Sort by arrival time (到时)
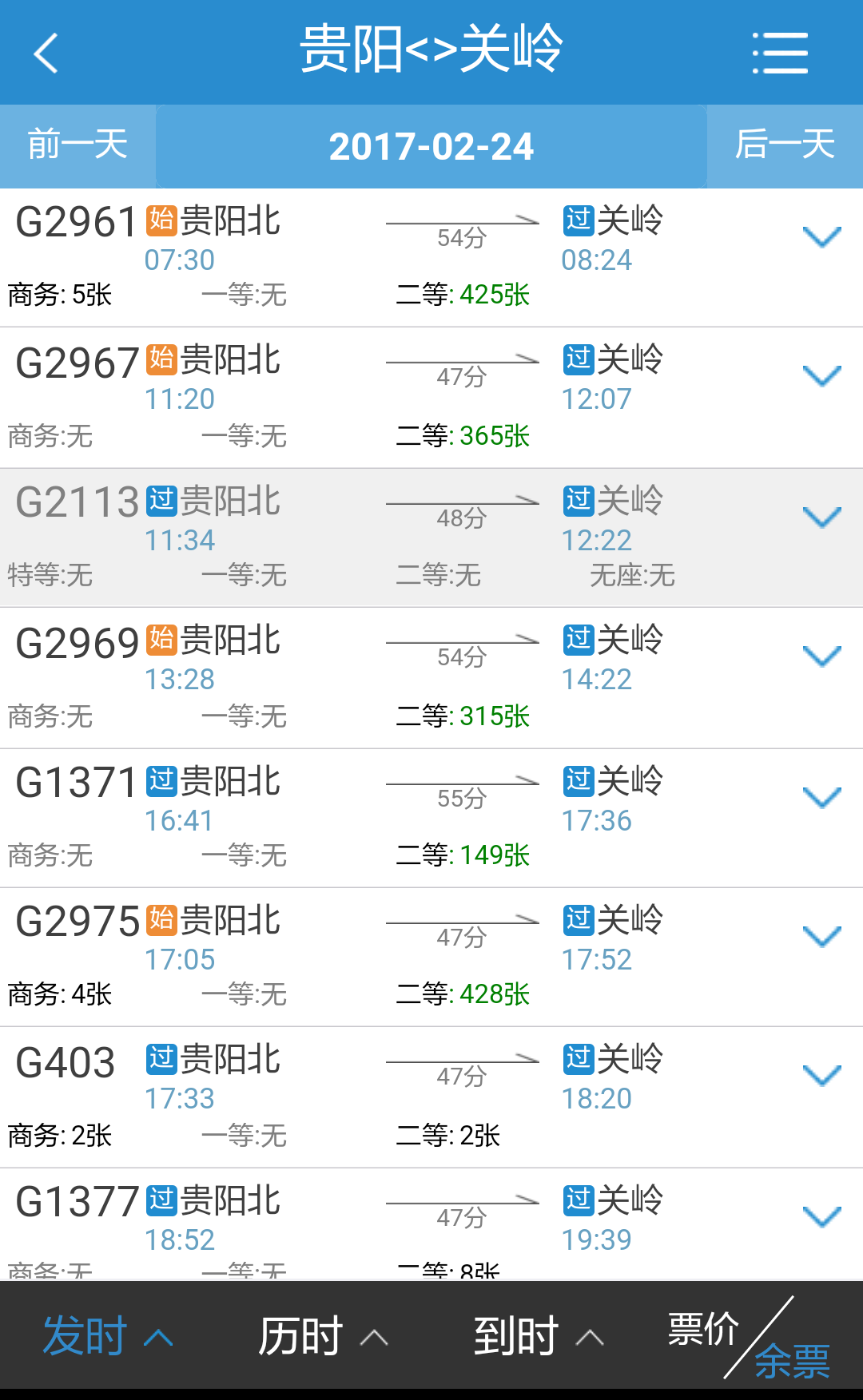The height and width of the screenshot is (1400, 863). (538, 1336)
